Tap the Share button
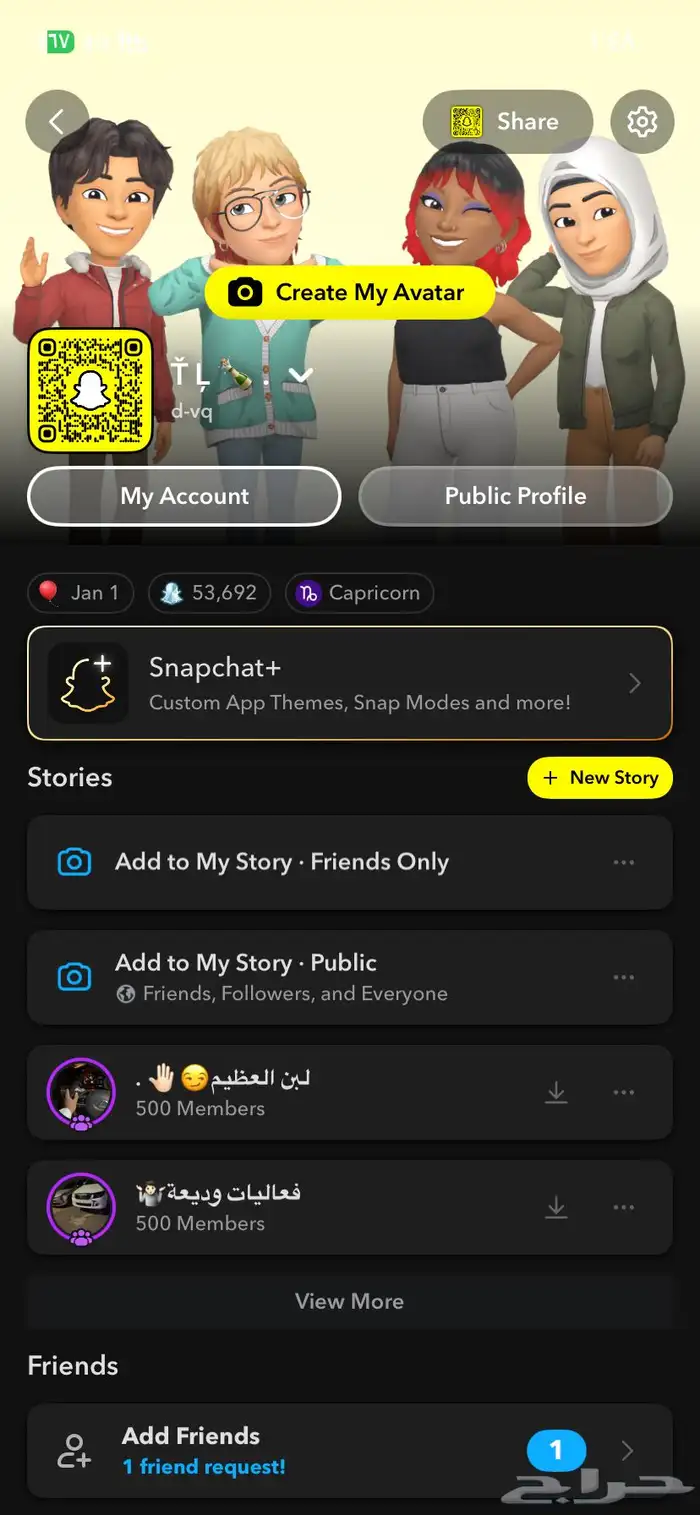This screenshot has width=700, height=1515. point(508,122)
